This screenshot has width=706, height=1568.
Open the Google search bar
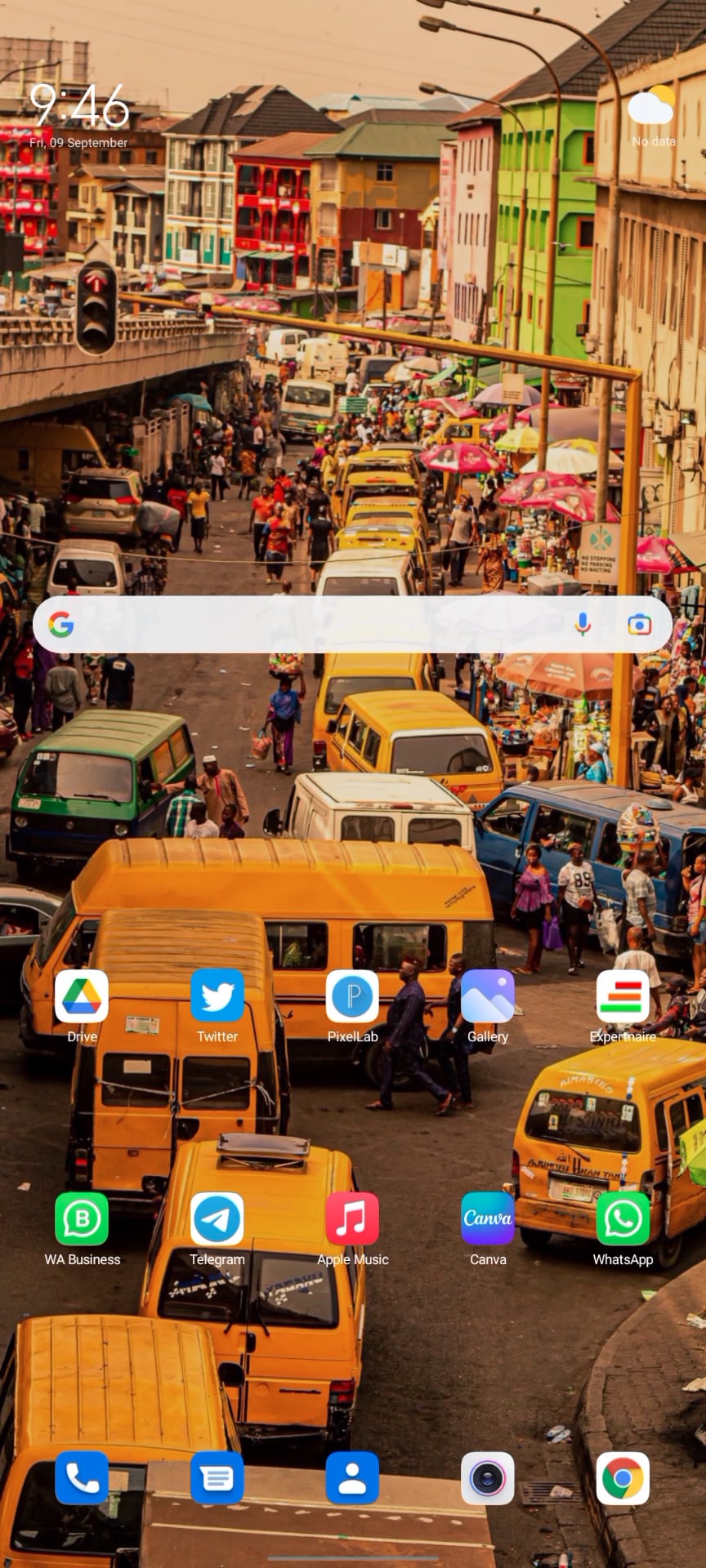311,625
